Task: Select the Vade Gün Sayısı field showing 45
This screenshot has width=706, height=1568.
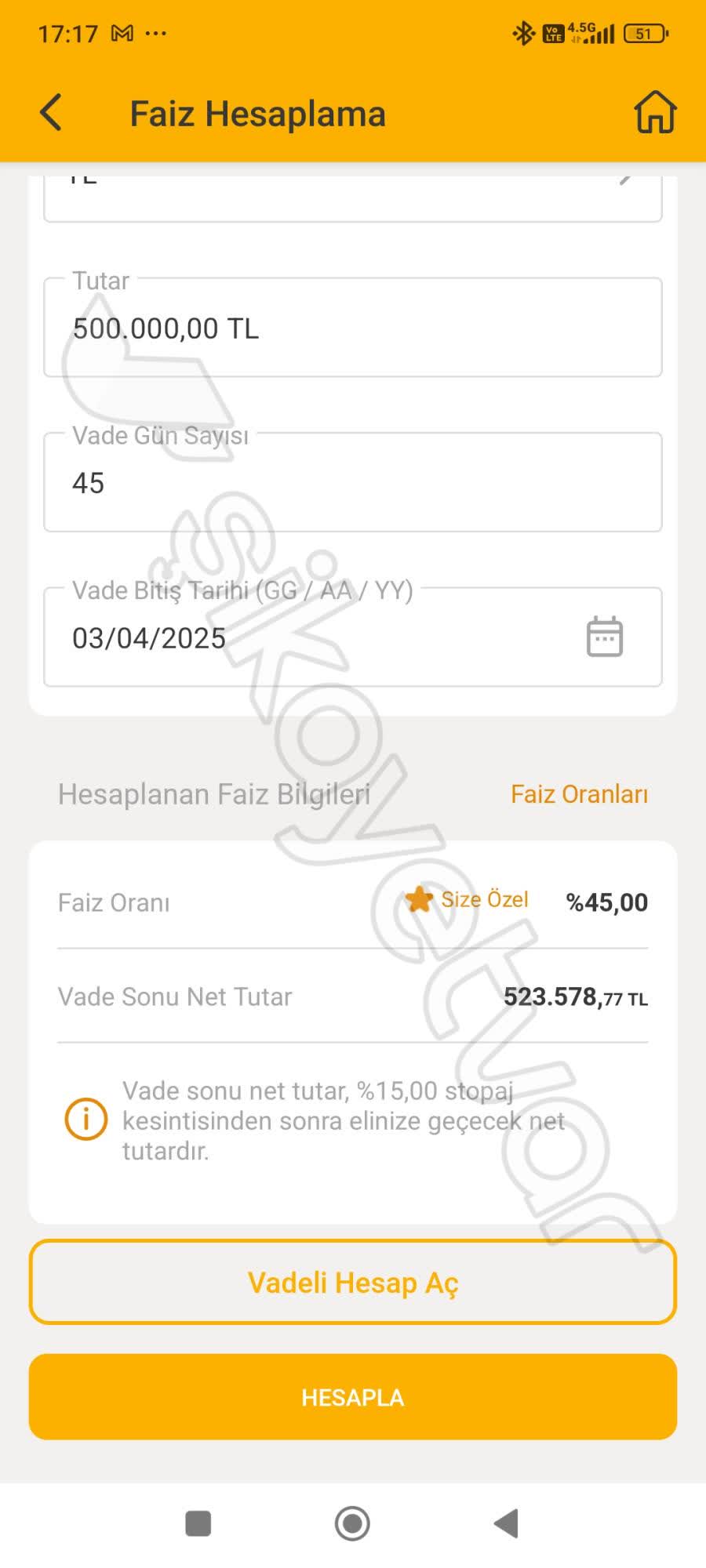Action: [352, 481]
